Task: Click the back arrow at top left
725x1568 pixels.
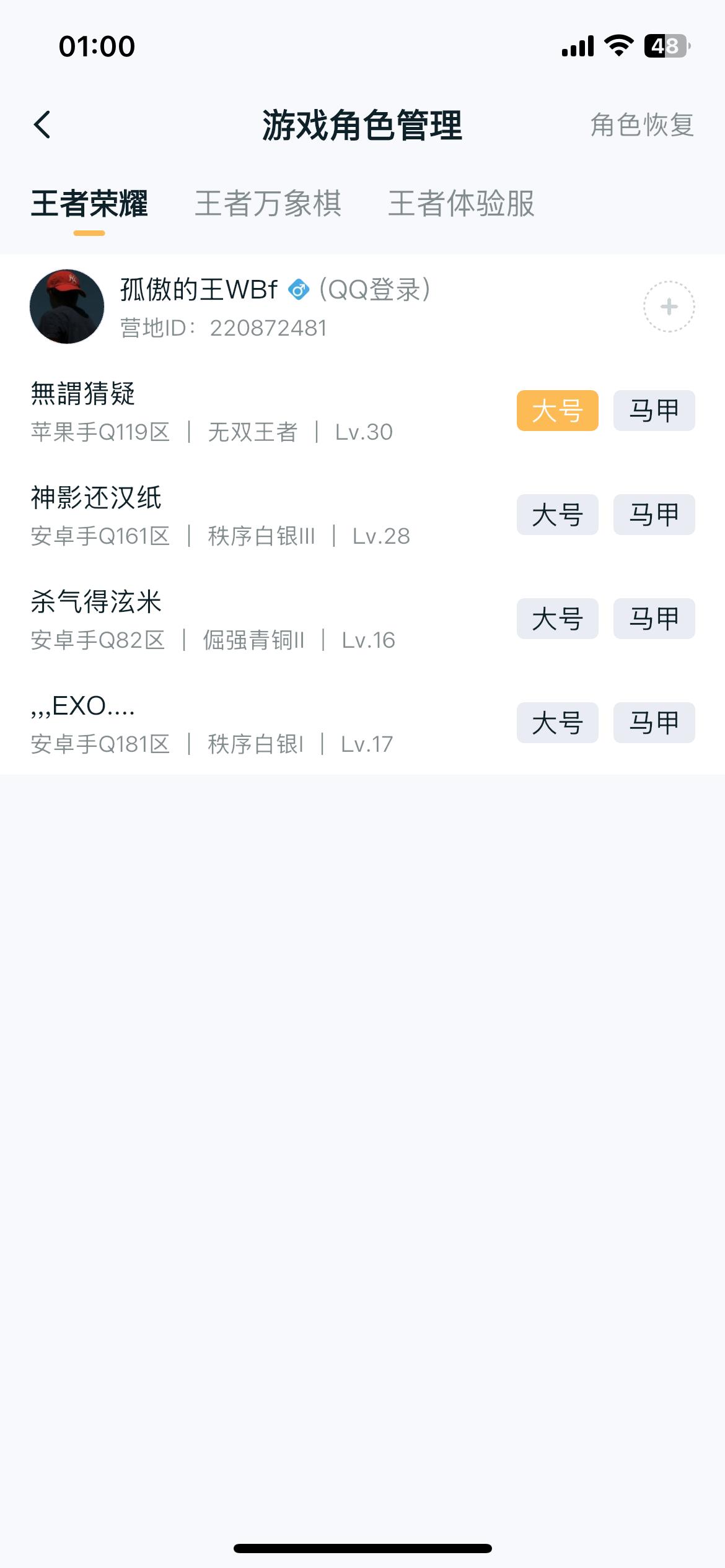Action: [x=42, y=124]
